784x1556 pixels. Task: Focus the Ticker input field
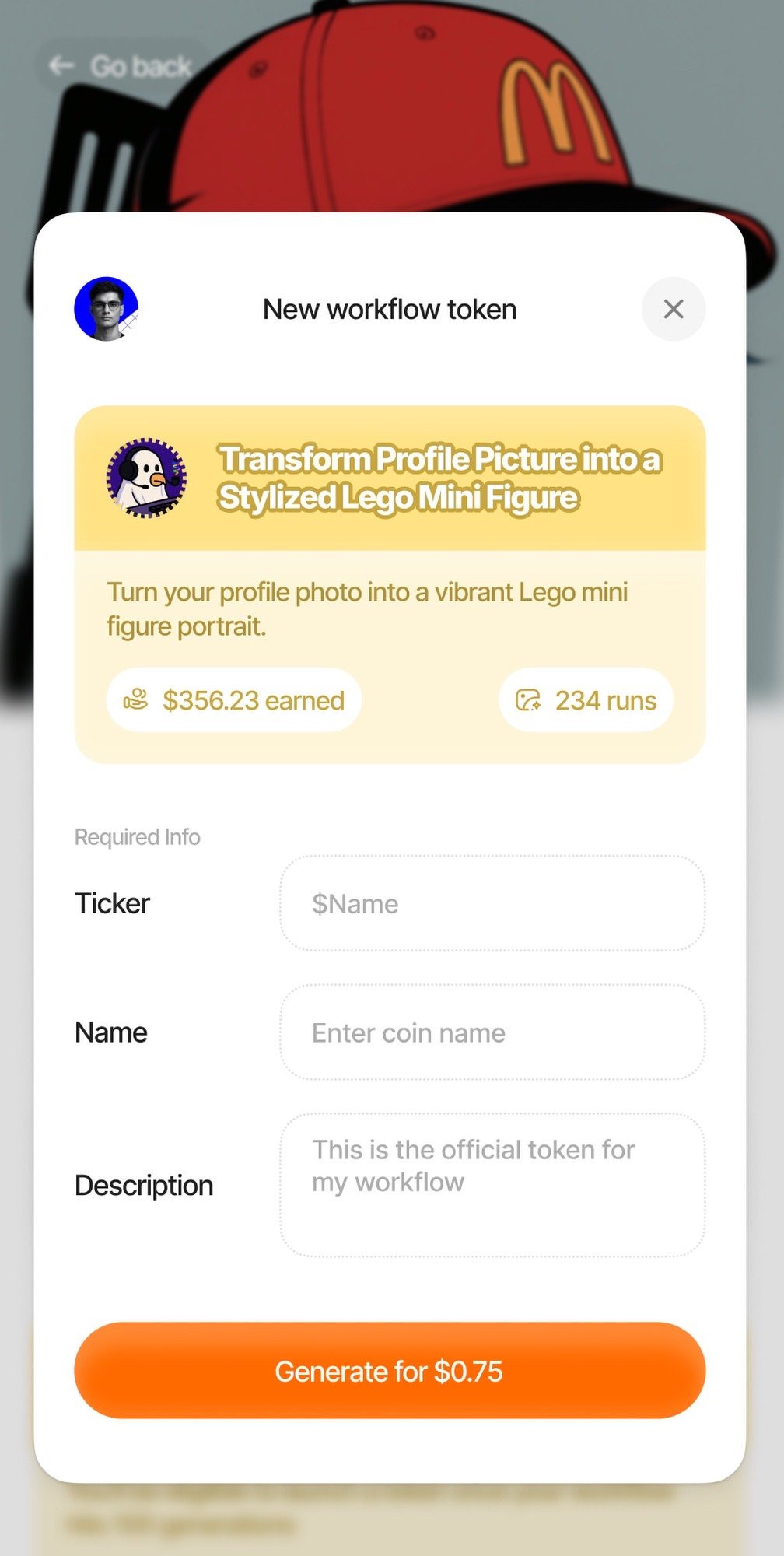[492, 903]
